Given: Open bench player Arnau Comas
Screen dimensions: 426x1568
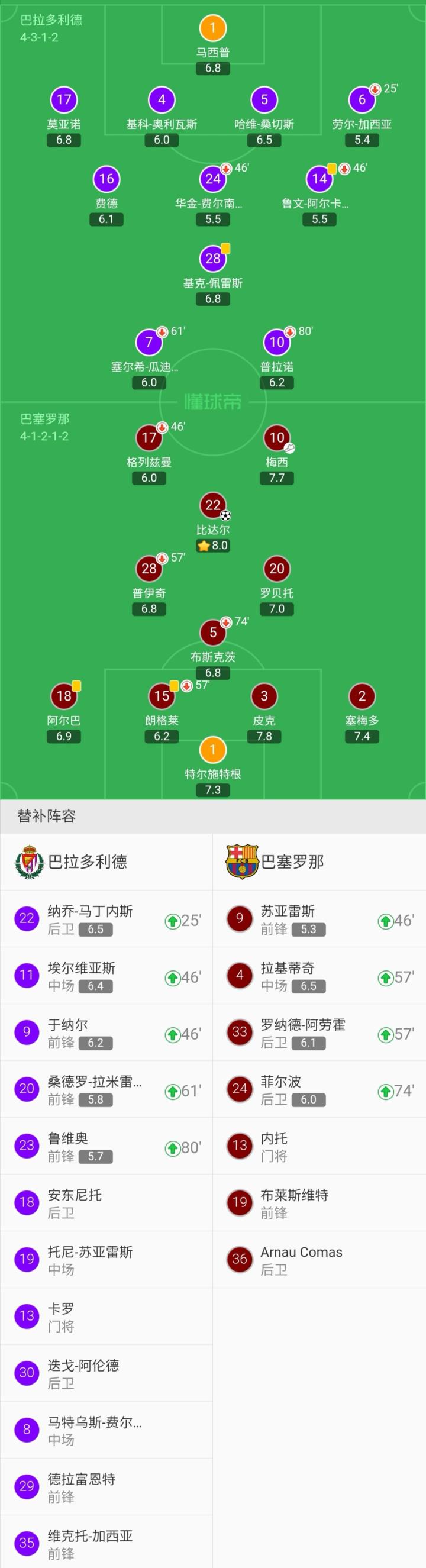Looking at the screenshot, I should click(319, 1259).
